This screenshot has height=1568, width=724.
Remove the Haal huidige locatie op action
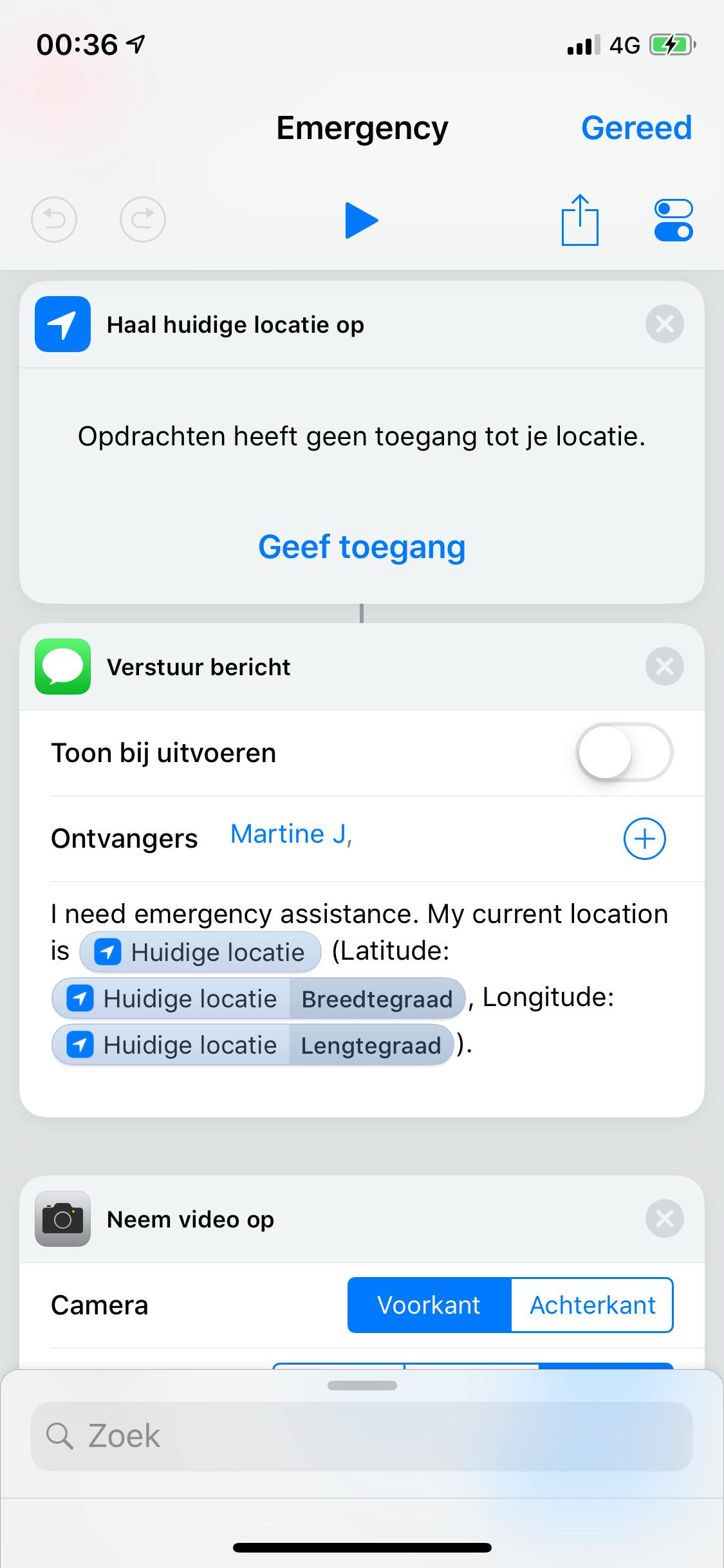pos(664,324)
